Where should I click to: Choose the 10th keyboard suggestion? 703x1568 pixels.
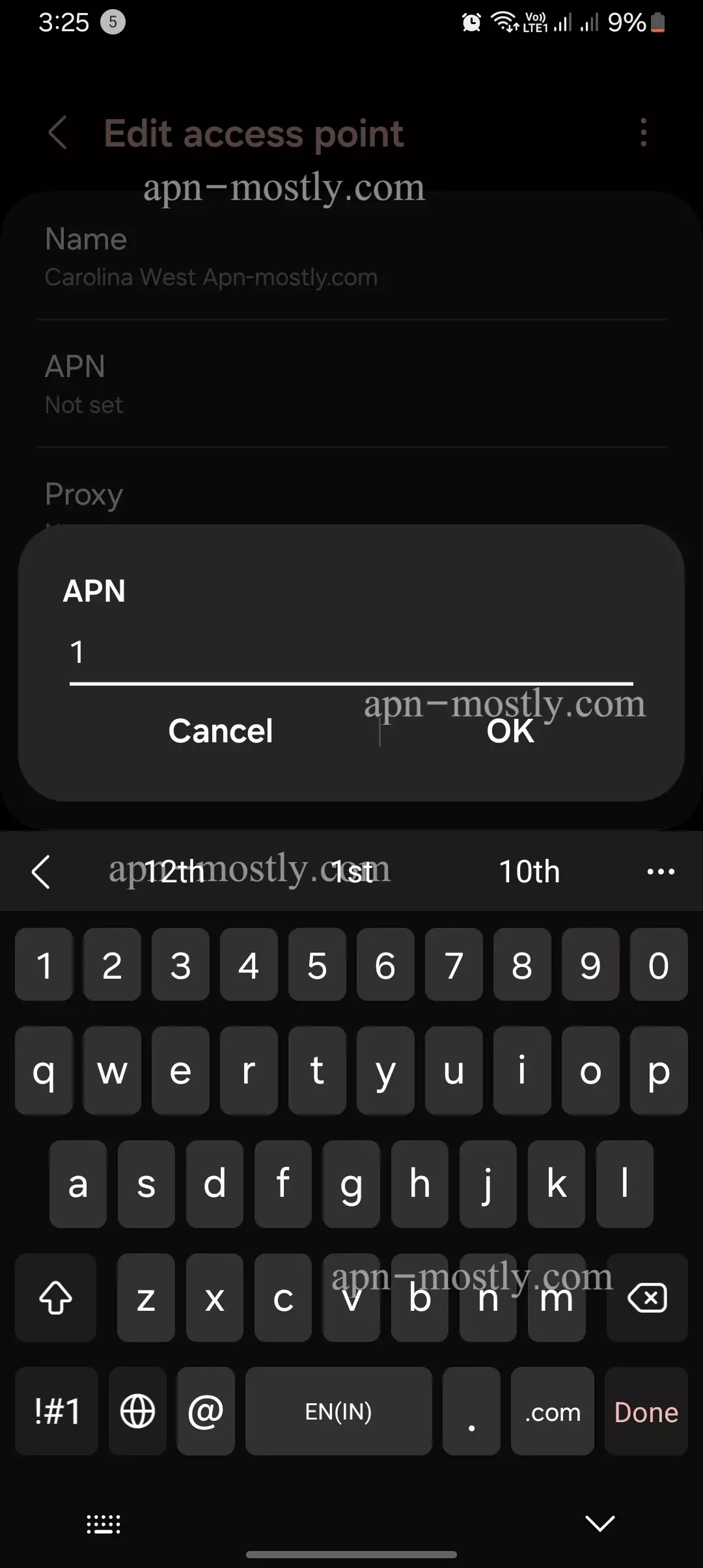(529, 871)
